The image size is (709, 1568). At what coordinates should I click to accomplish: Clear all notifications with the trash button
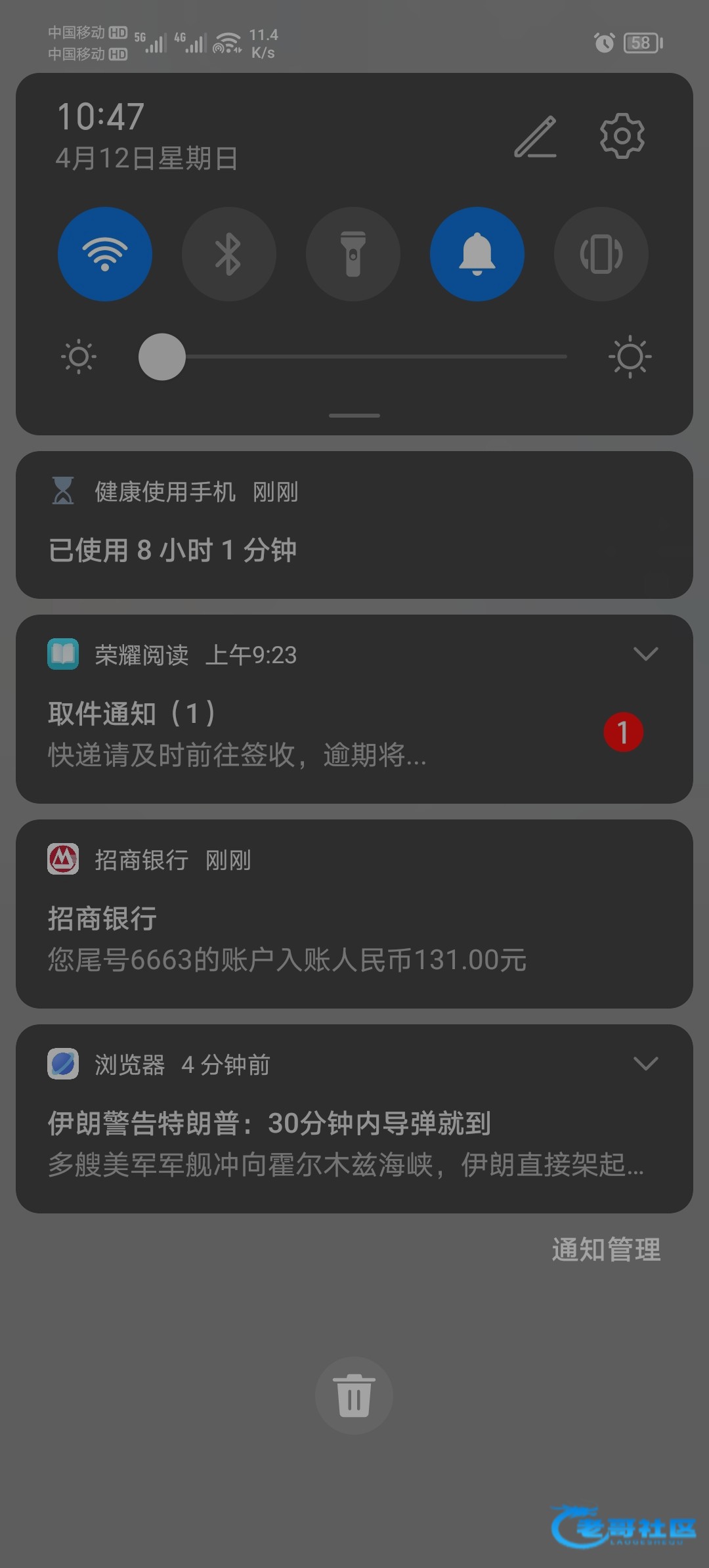354,1396
